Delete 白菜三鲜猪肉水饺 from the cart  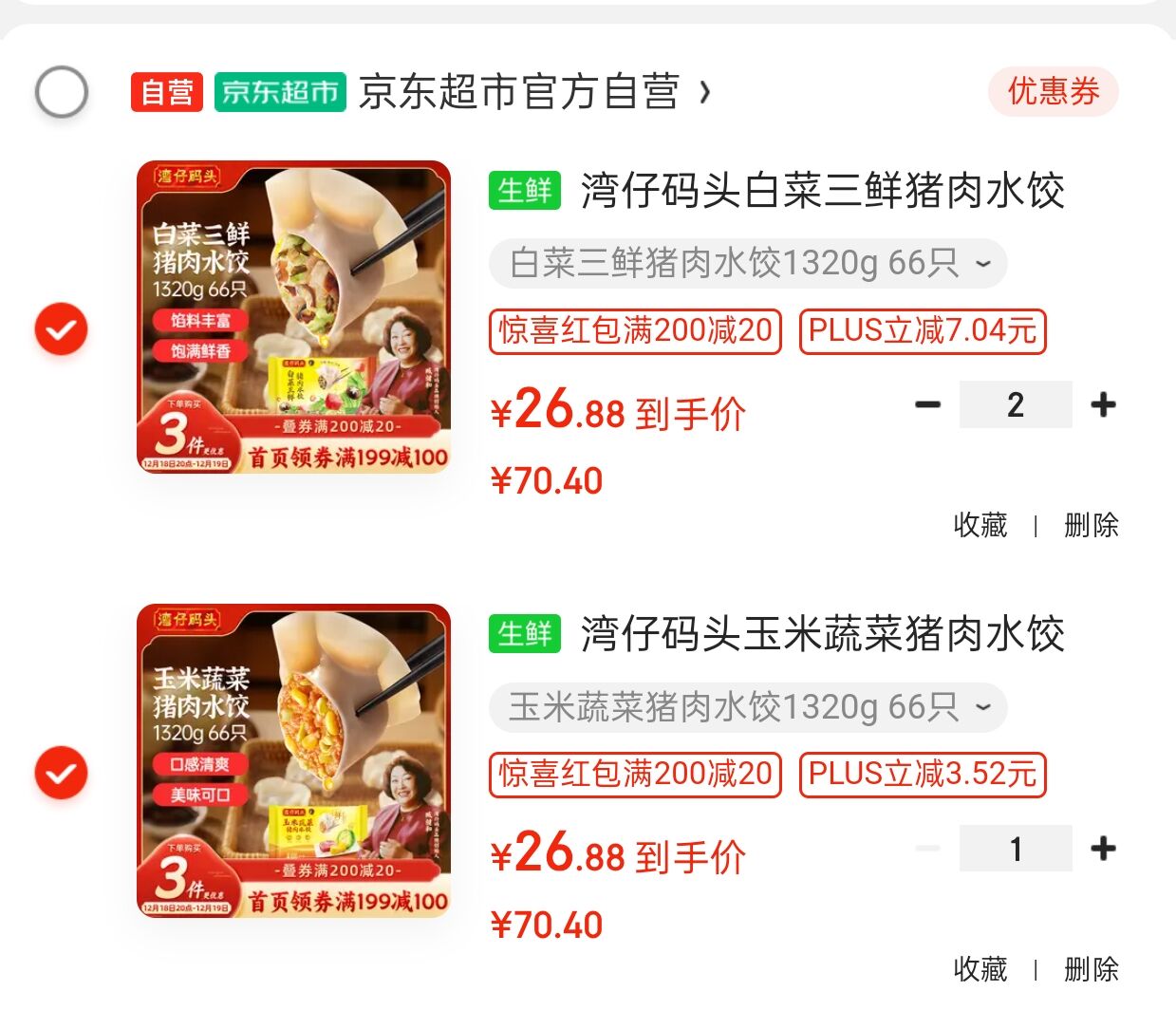pos(1092,525)
